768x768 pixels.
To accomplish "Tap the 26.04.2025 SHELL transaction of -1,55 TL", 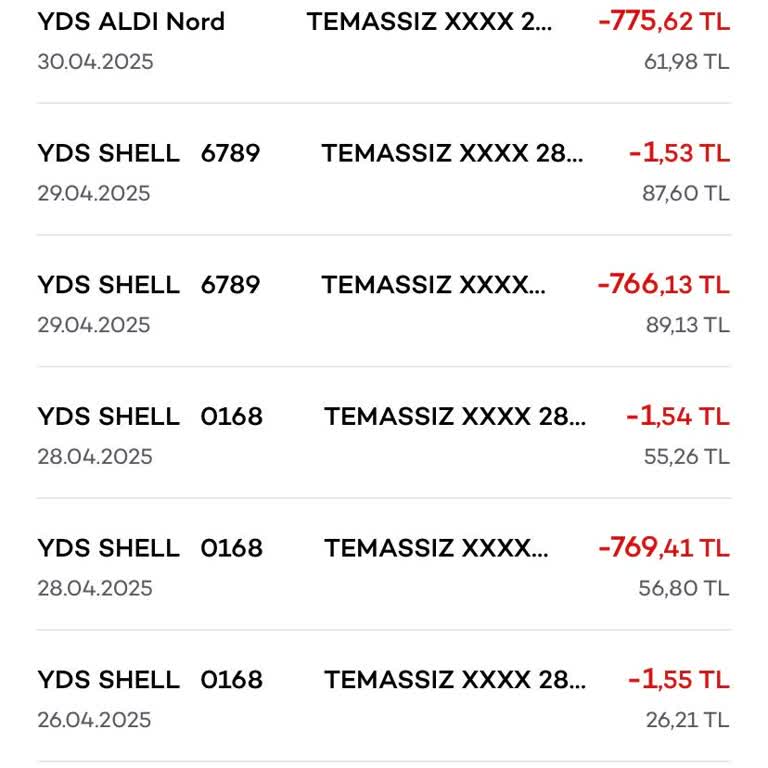I will click(x=384, y=698).
